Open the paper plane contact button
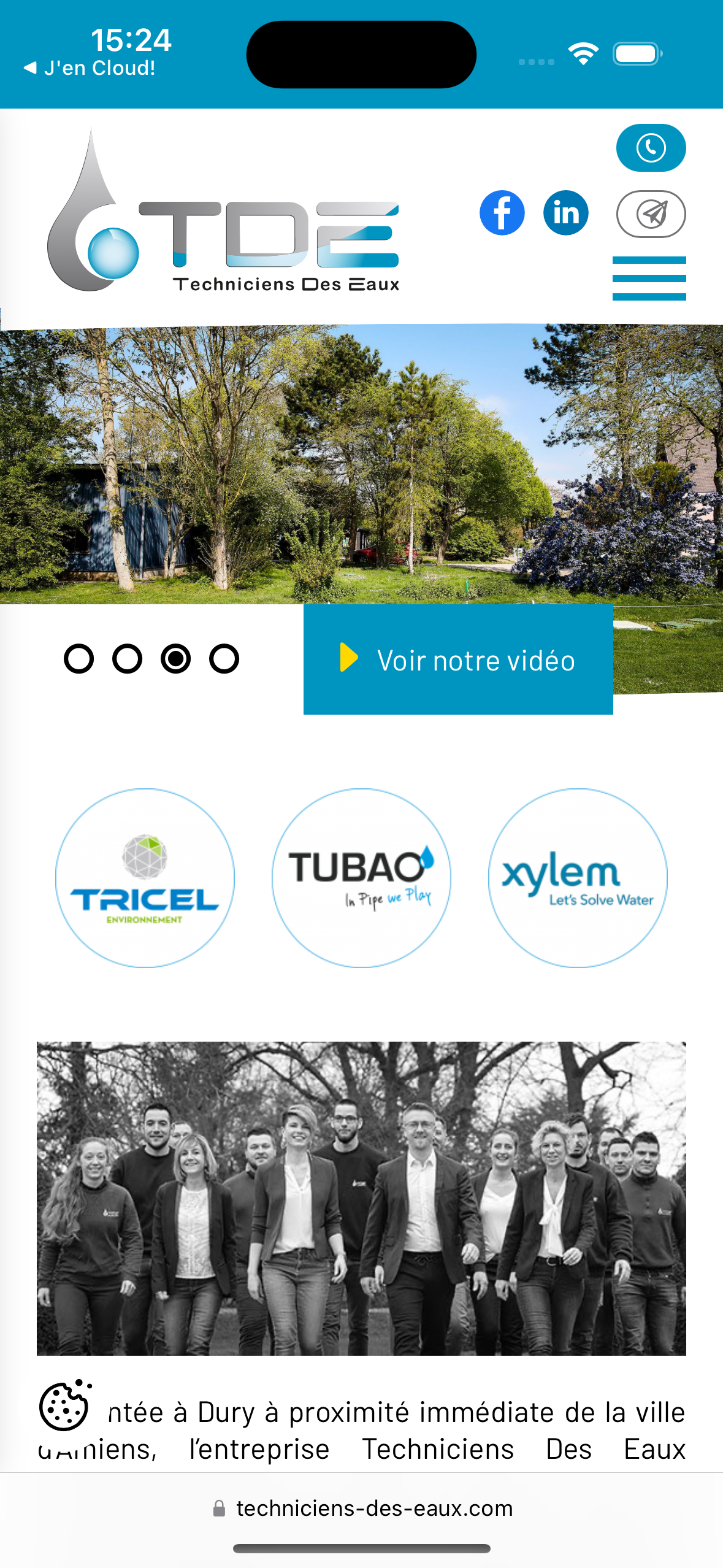Viewport: 723px width, 1568px height. click(651, 213)
